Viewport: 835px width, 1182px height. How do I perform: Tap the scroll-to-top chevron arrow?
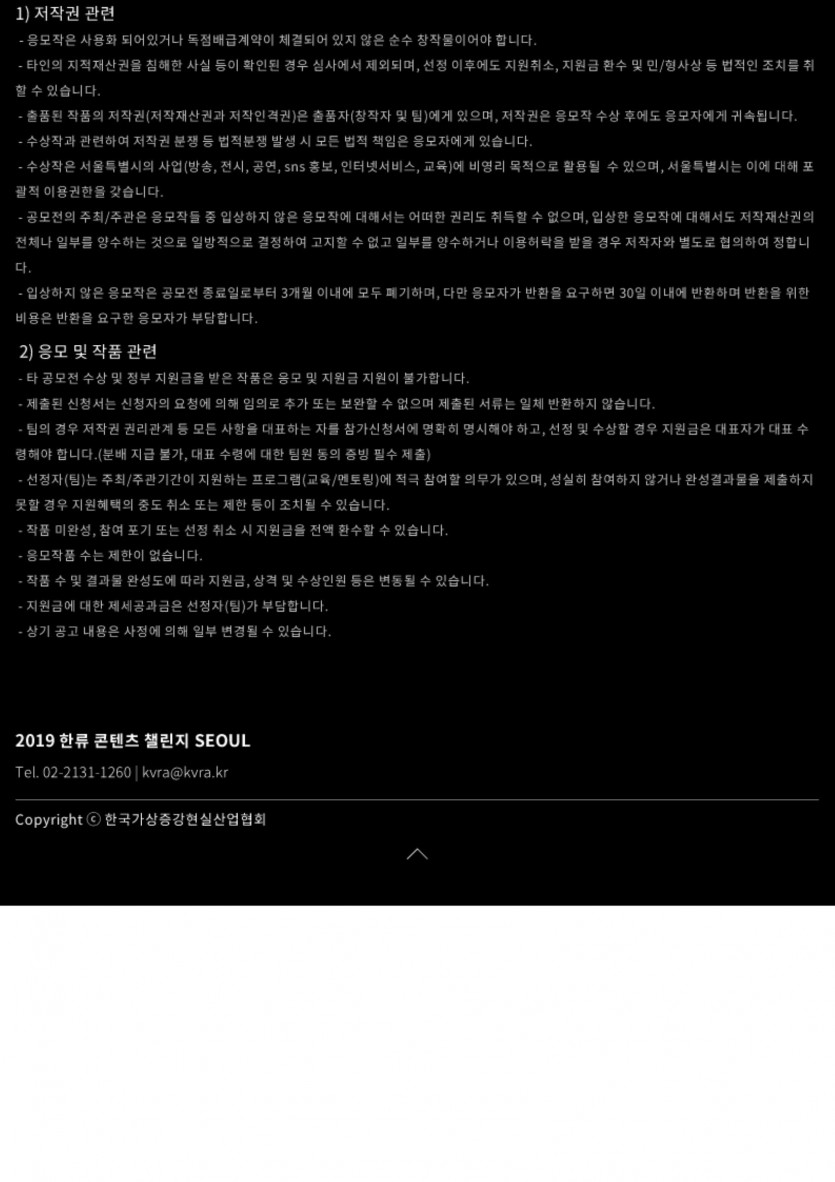coord(417,854)
